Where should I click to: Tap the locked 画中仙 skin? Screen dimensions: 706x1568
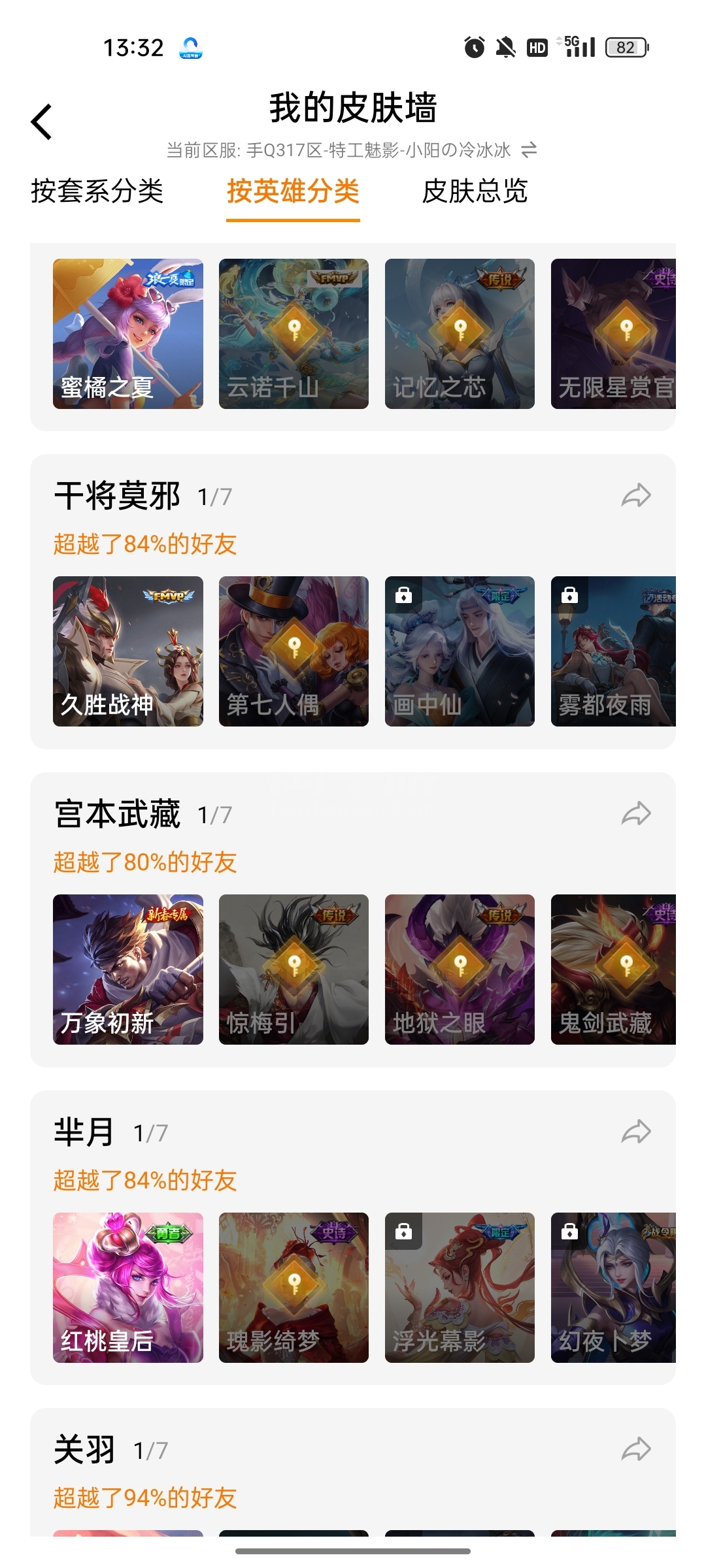tap(460, 651)
